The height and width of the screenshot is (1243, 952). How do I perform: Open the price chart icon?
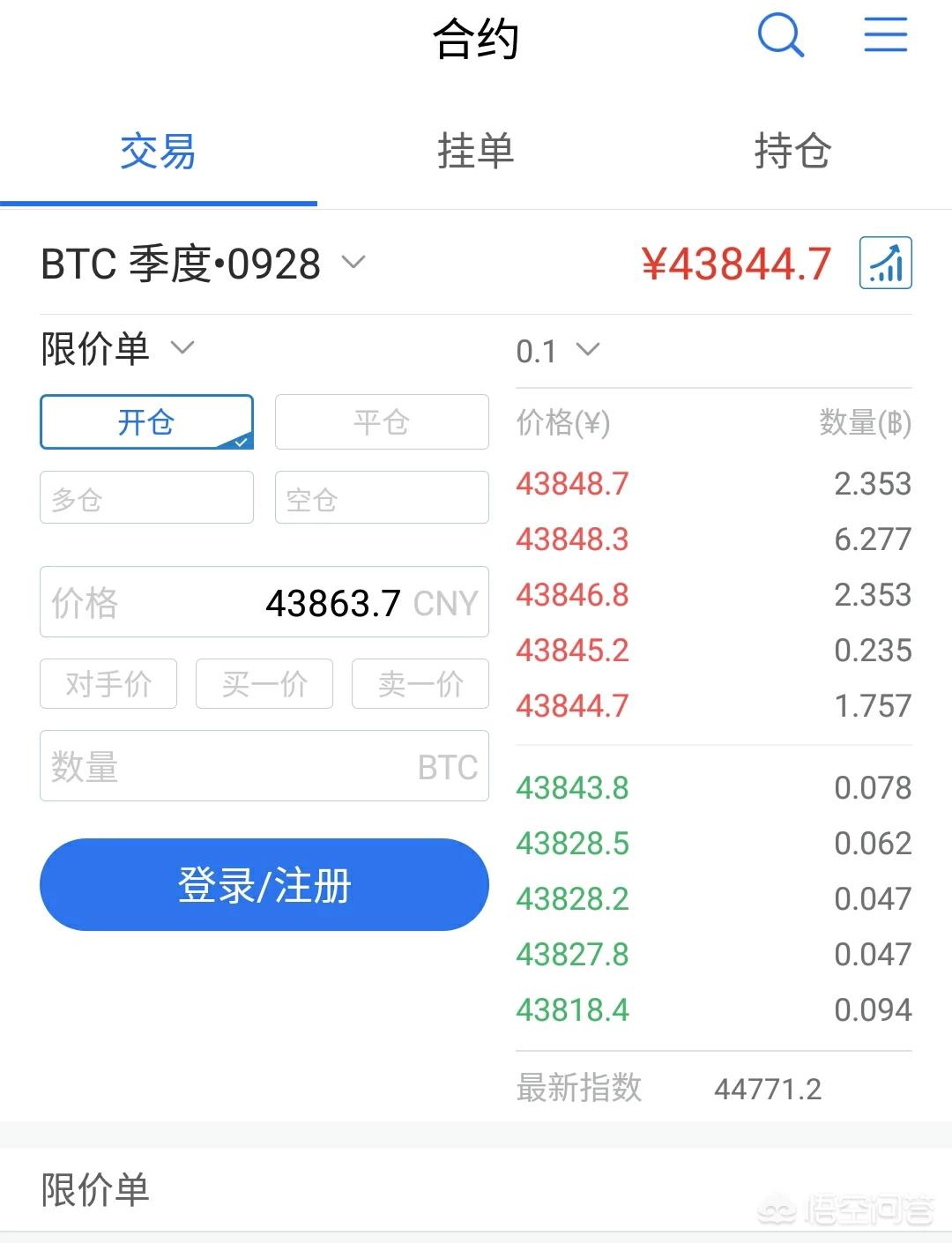coord(885,263)
